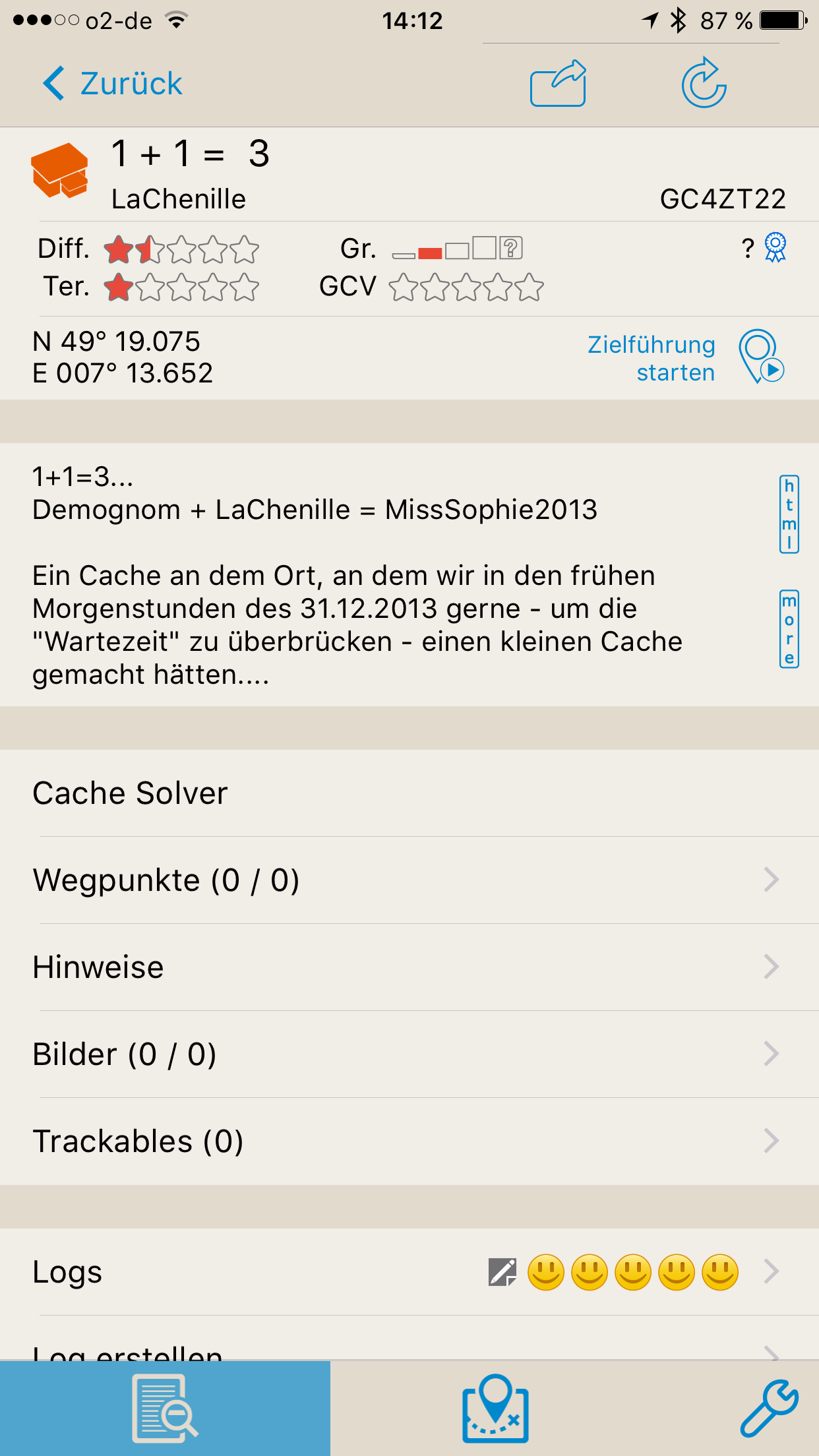Start navigation with Zielführung starten
The image size is (819, 1456).
click(686, 358)
